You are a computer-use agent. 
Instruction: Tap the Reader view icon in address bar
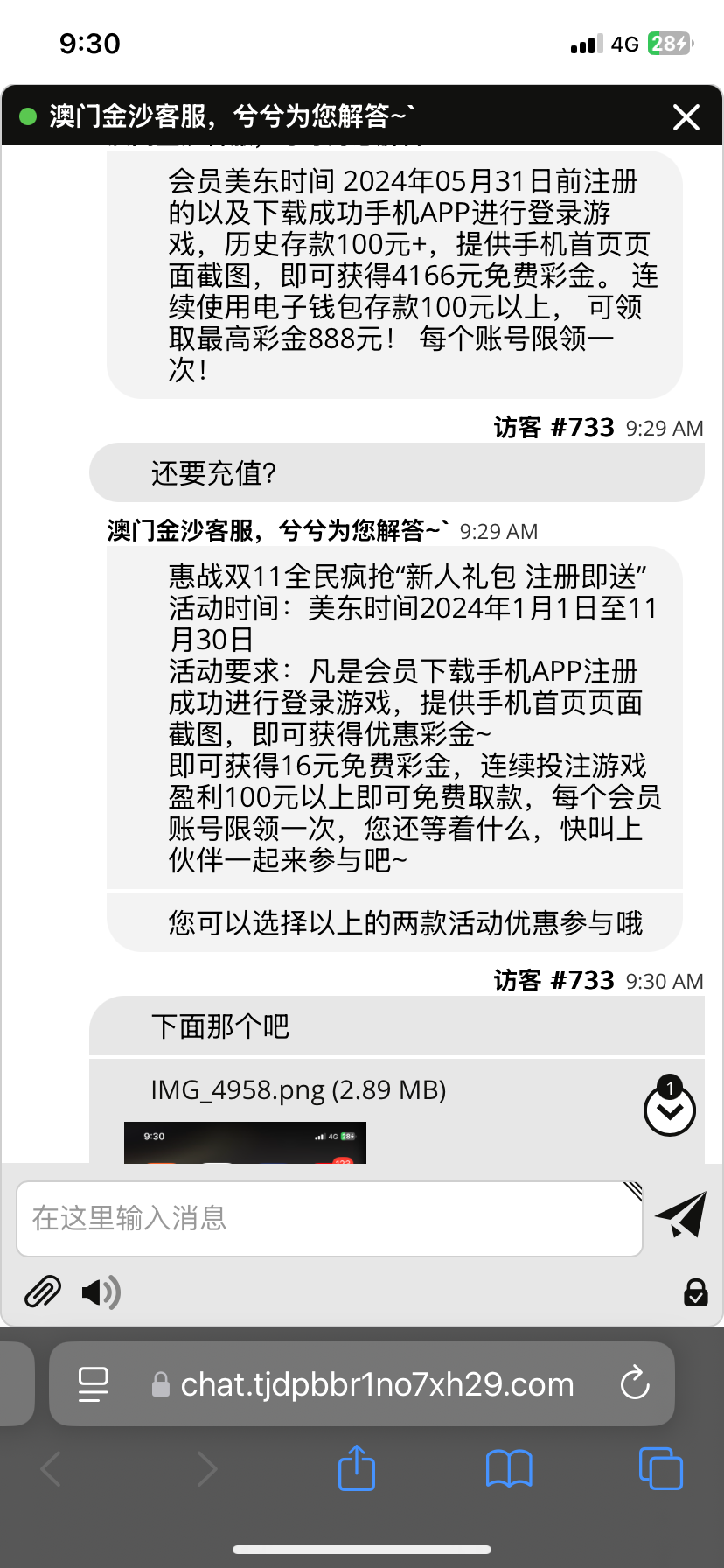(x=93, y=1383)
